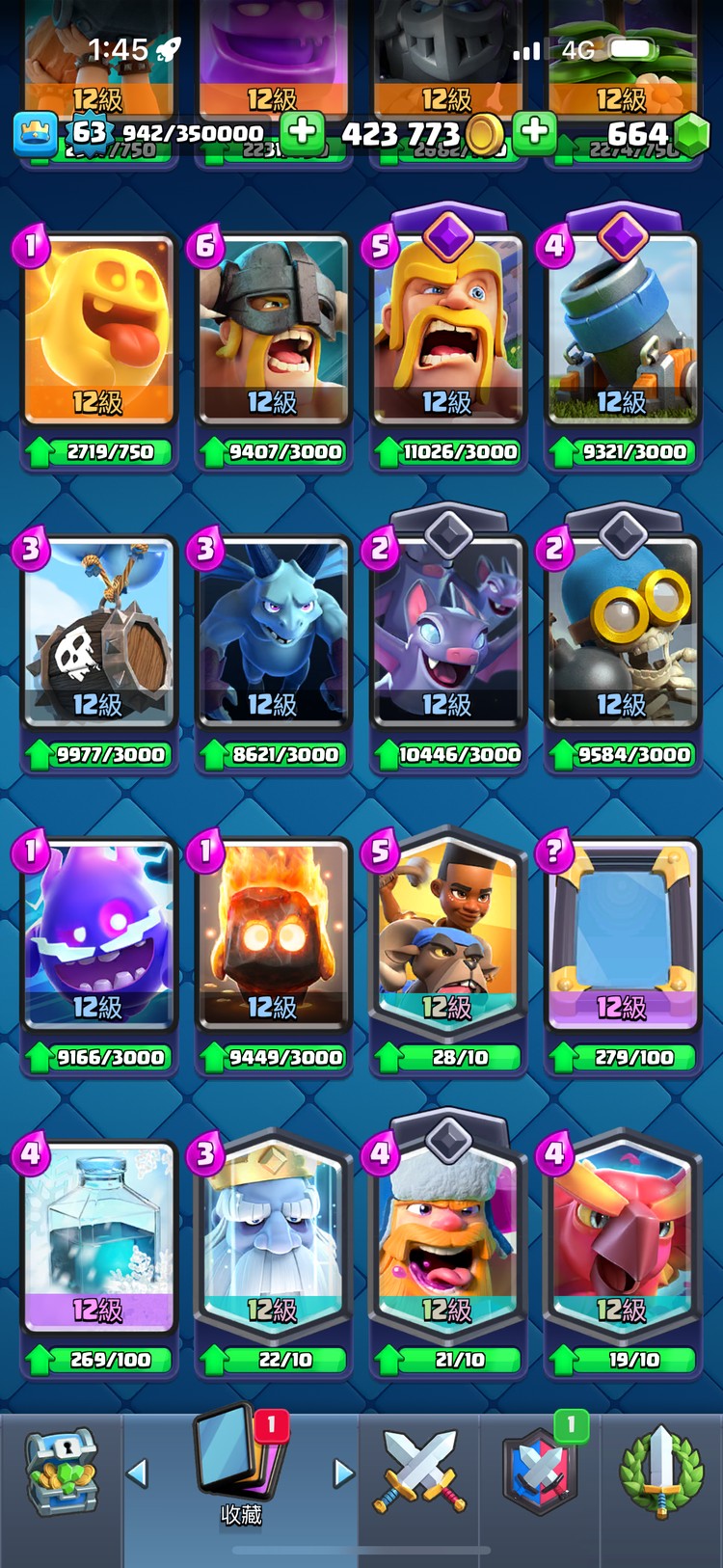723x1568 pixels.
Task: Open the events sword and laurel tab
Action: [660, 1473]
